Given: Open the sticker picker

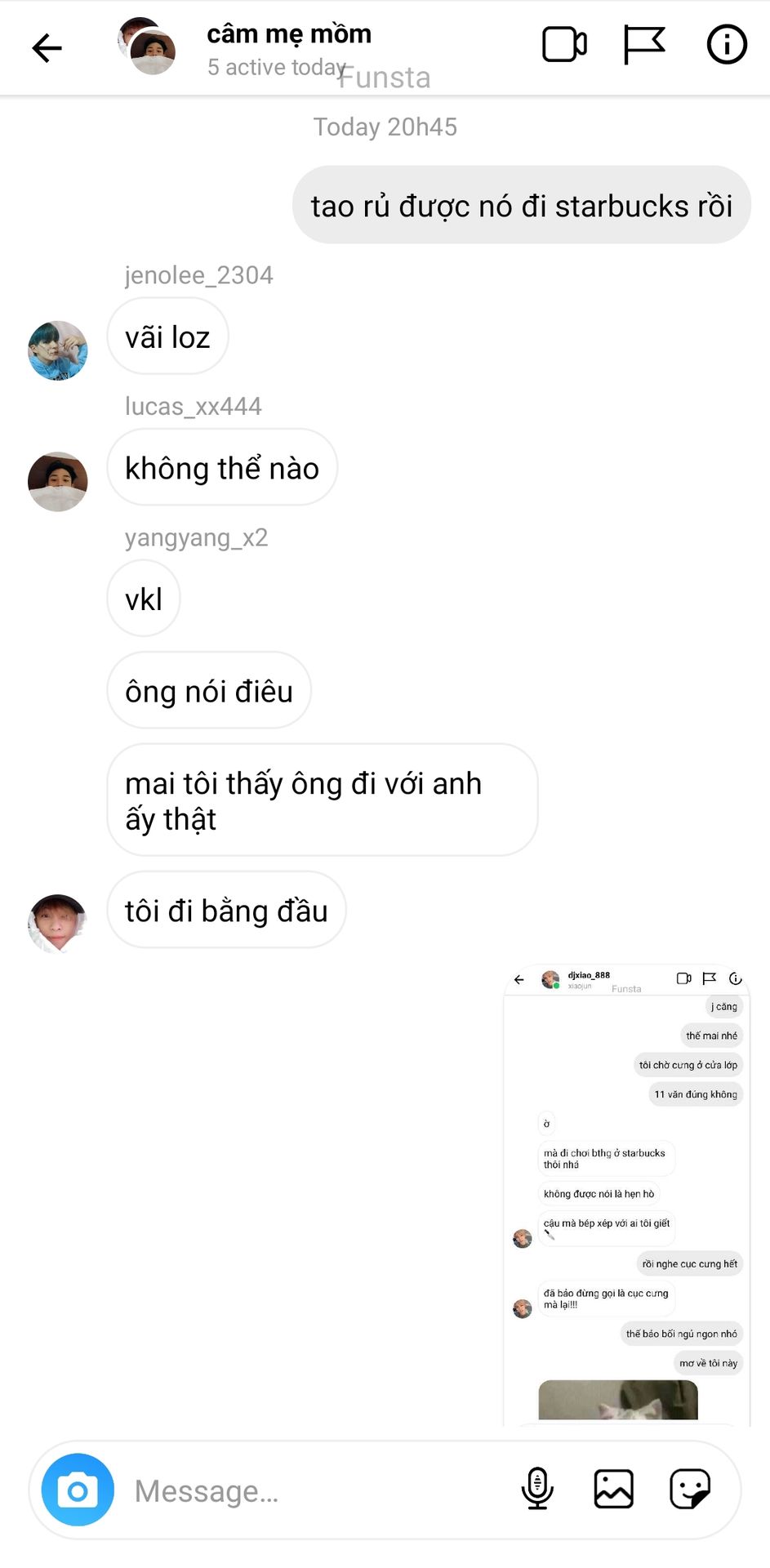Looking at the screenshot, I should click(x=690, y=1489).
